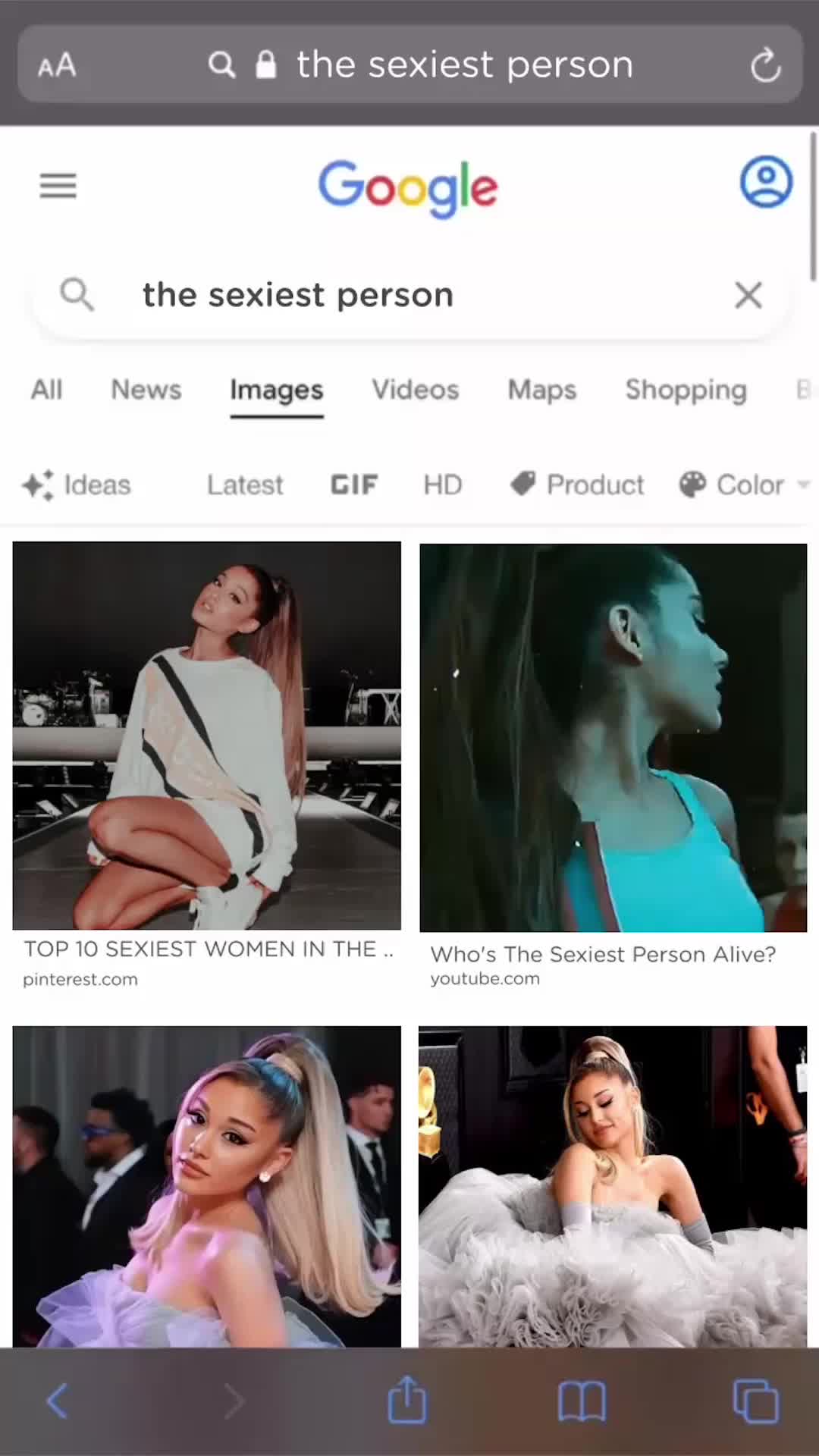Open the pinterest.com image result
819x1456 pixels.
click(206, 736)
